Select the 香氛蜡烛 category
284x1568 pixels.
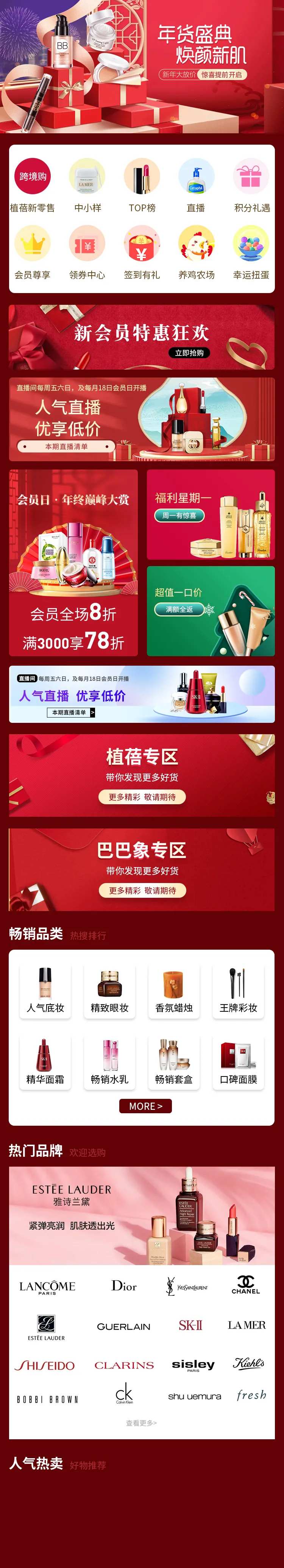click(174, 992)
